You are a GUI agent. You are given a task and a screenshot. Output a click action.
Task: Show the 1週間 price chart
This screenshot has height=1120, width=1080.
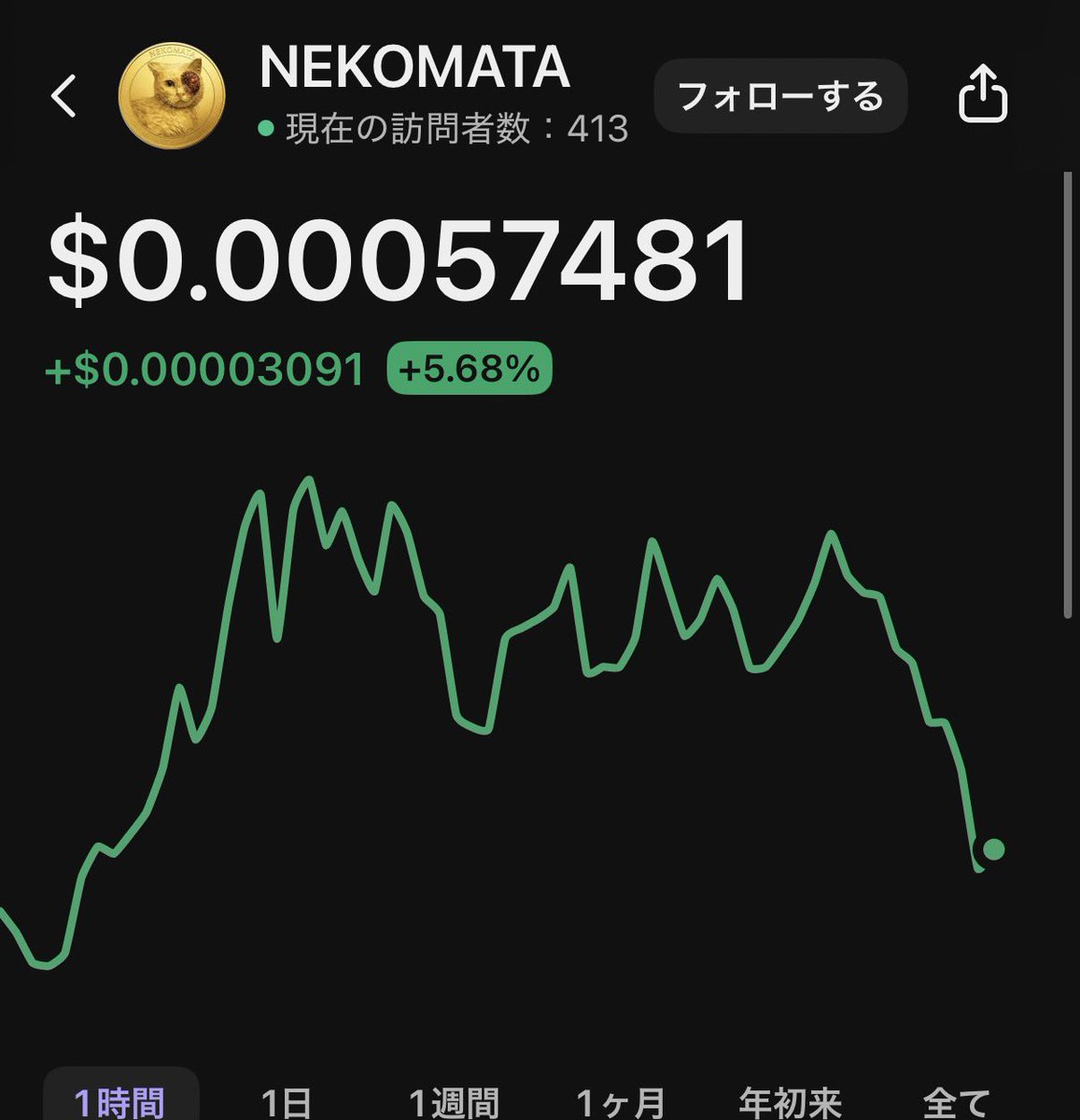(x=454, y=1103)
